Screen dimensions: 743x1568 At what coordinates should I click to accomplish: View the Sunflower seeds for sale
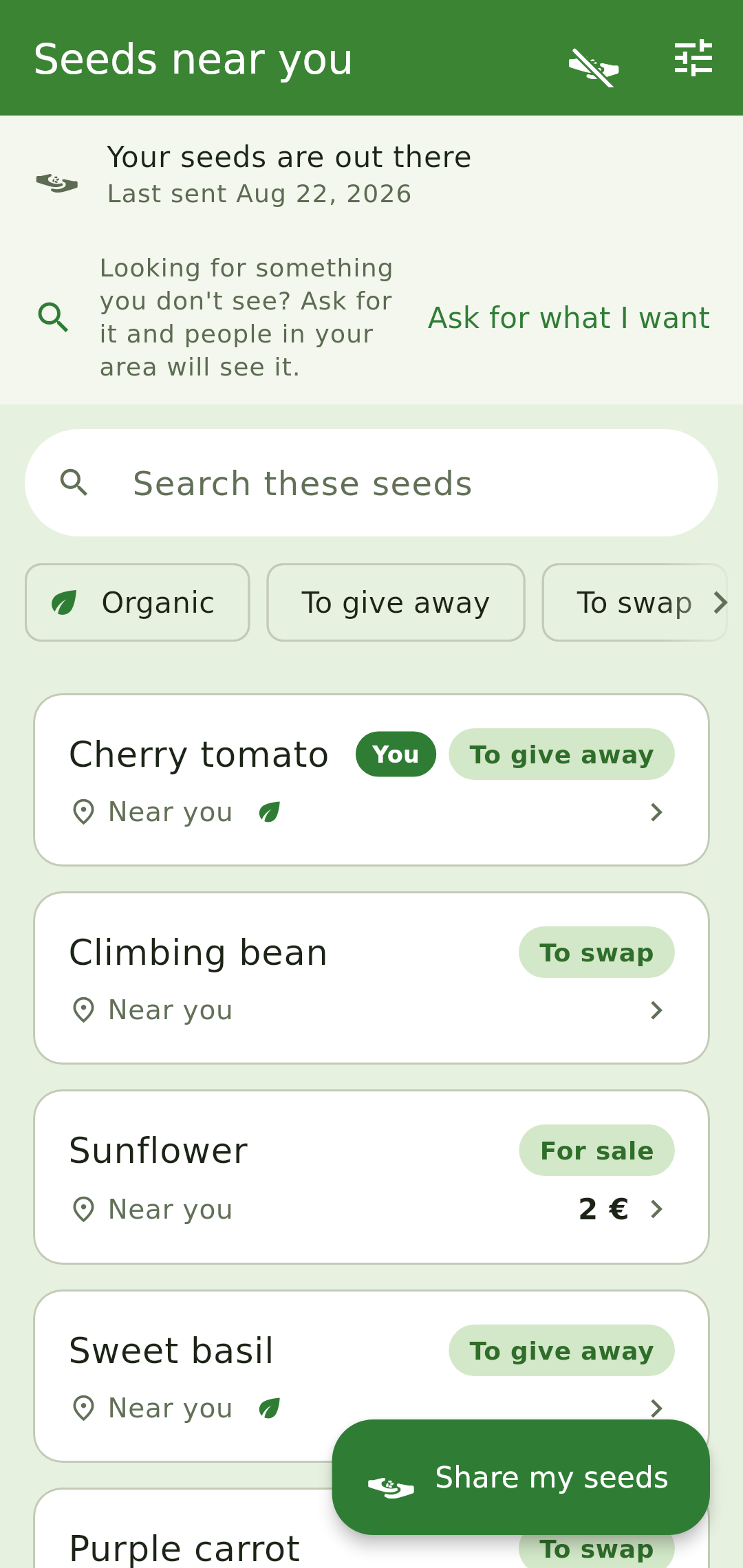pos(371,1177)
